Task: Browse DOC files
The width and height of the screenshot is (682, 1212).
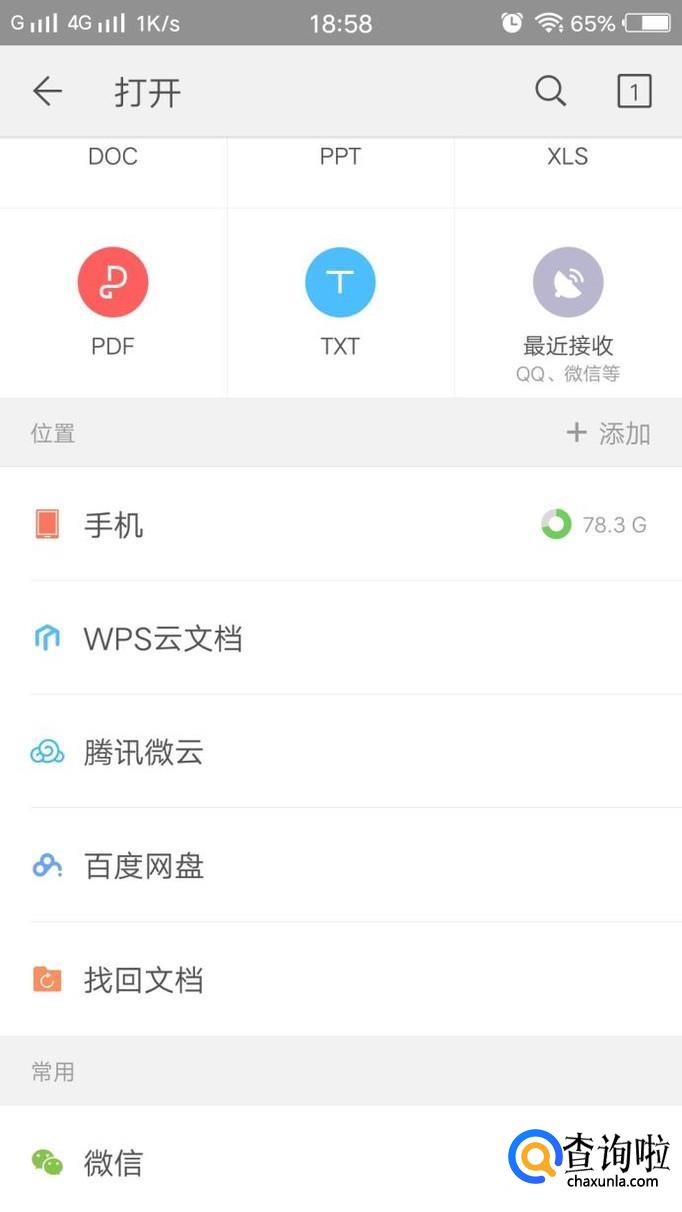Action: click(x=113, y=160)
